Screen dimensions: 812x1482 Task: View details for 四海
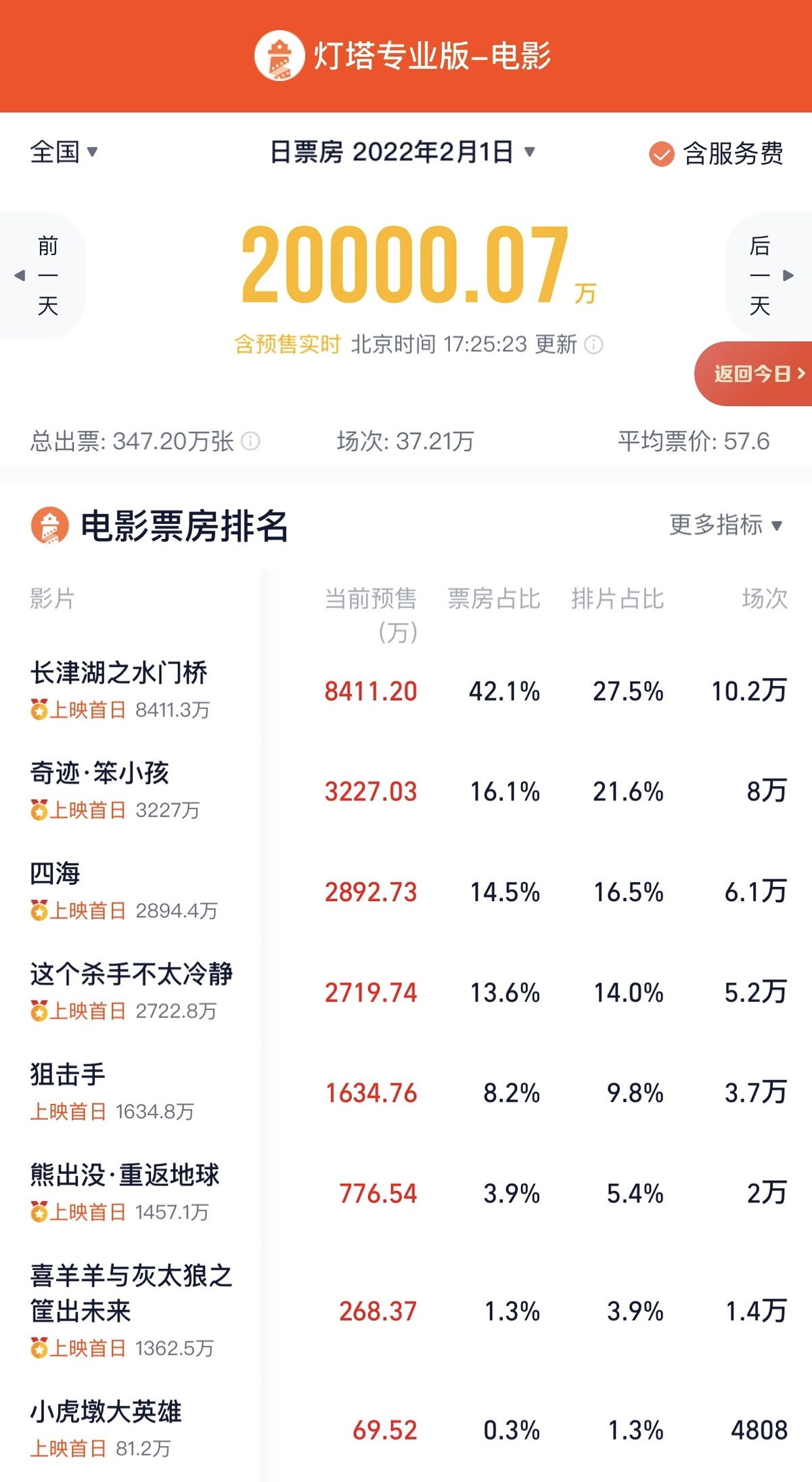[x=55, y=873]
